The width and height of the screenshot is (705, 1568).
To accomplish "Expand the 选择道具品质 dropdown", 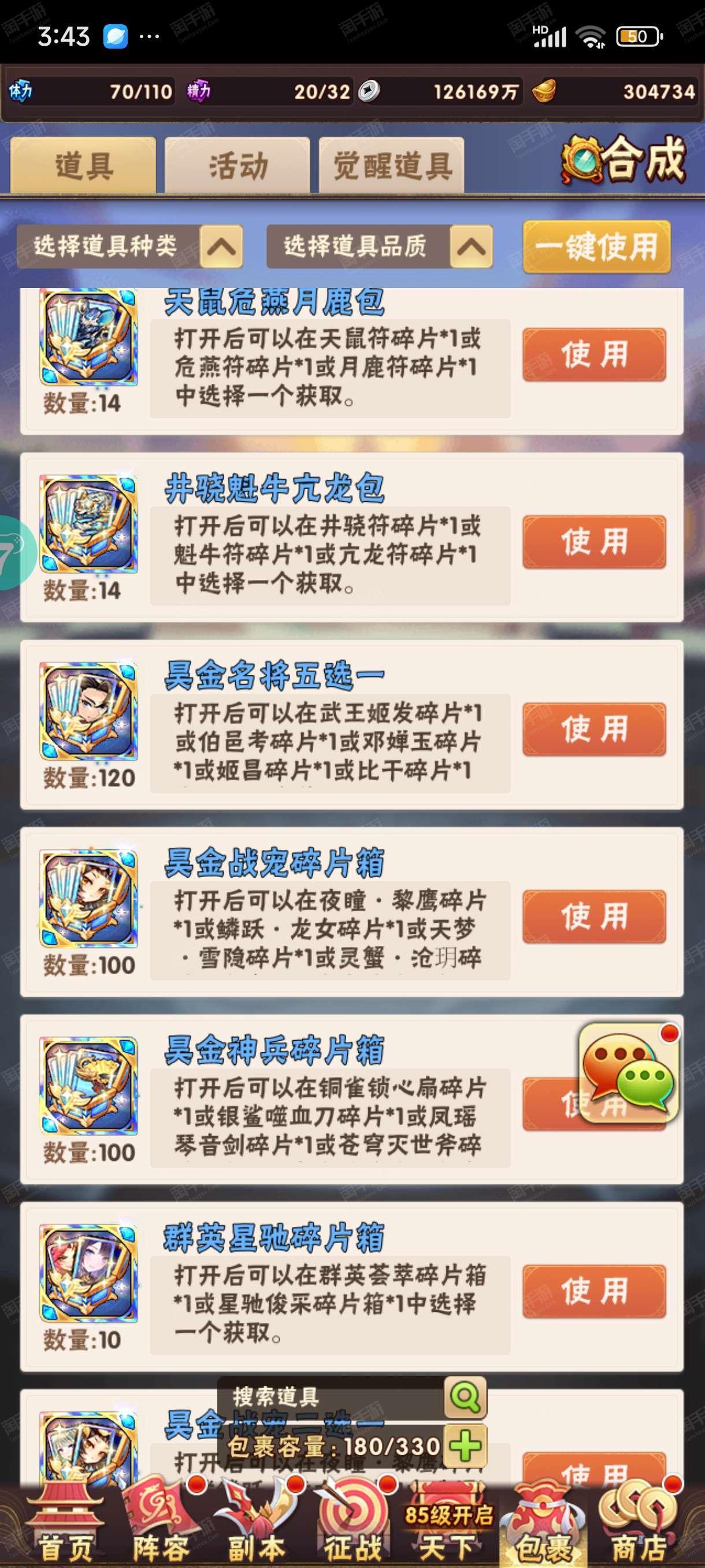I will point(380,246).
